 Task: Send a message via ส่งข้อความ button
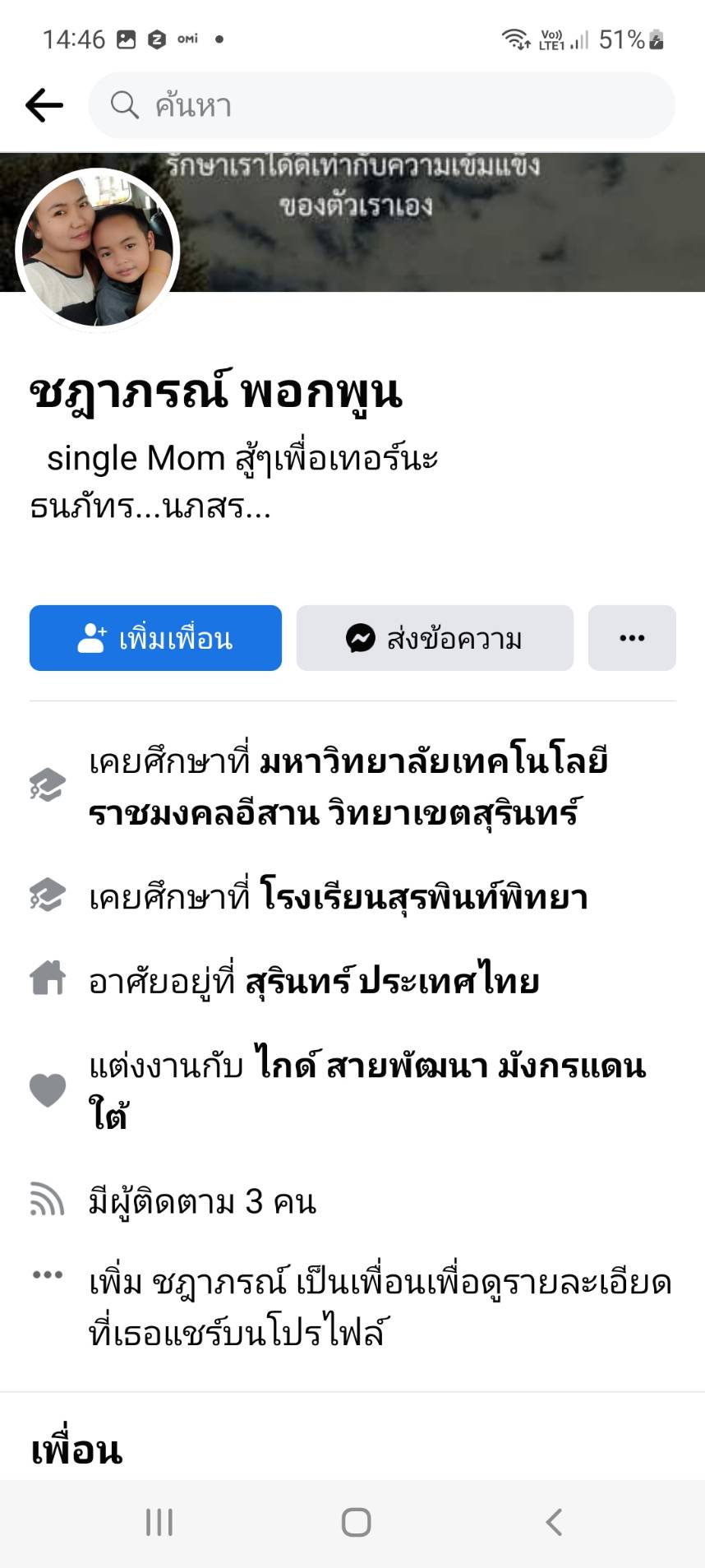click(435, 638)
